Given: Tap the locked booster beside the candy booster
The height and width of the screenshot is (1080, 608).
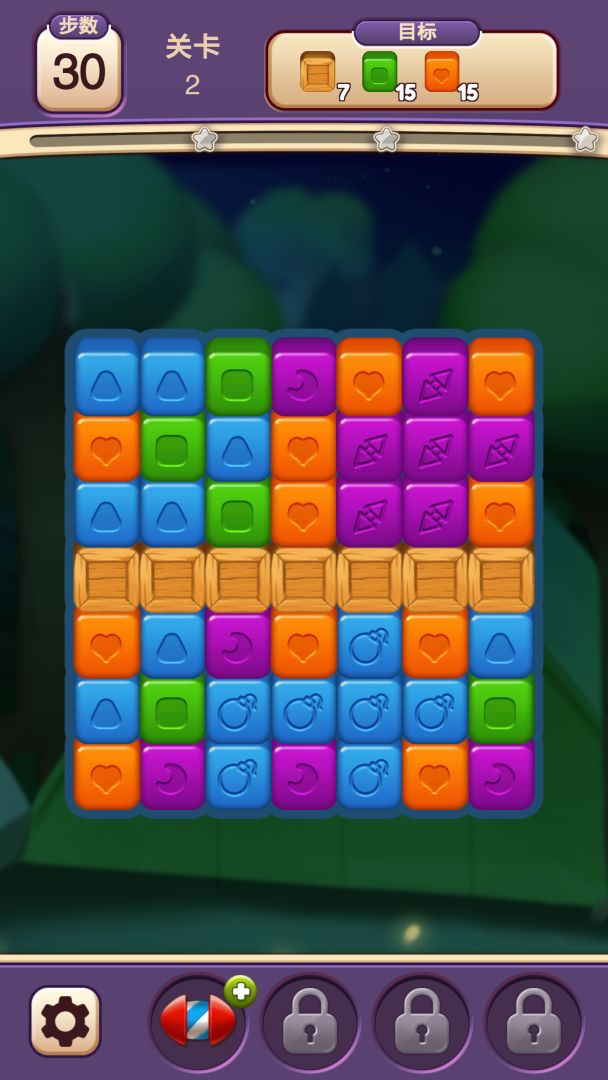Looking at the screenshot, I should [310, 1022].
